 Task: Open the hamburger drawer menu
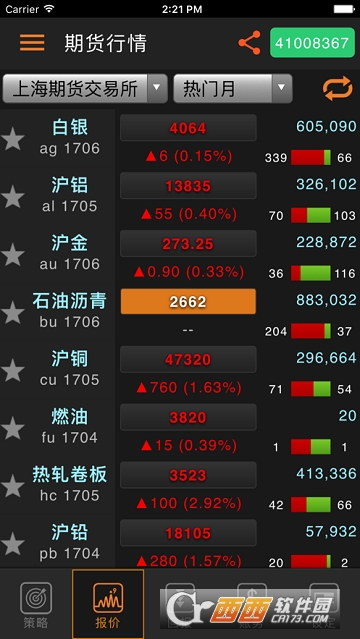[x=32, y=42]
